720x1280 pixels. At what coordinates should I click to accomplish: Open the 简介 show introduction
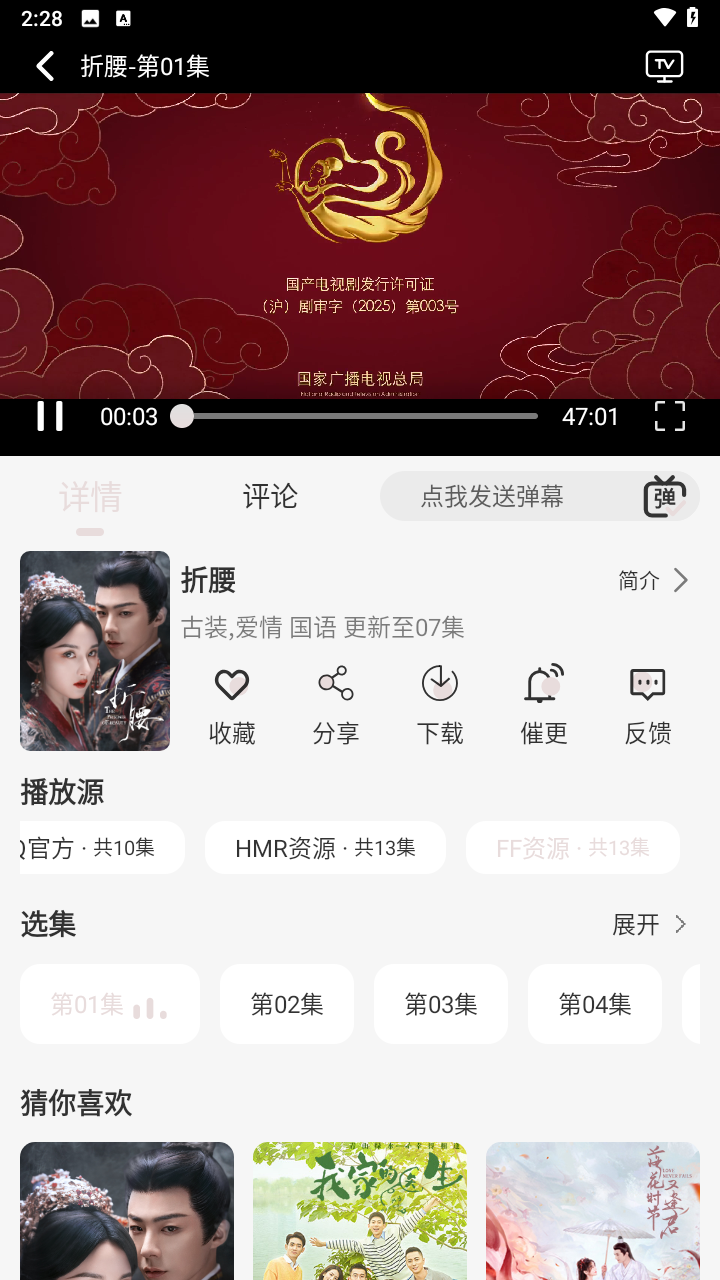[x=653, y=580]
